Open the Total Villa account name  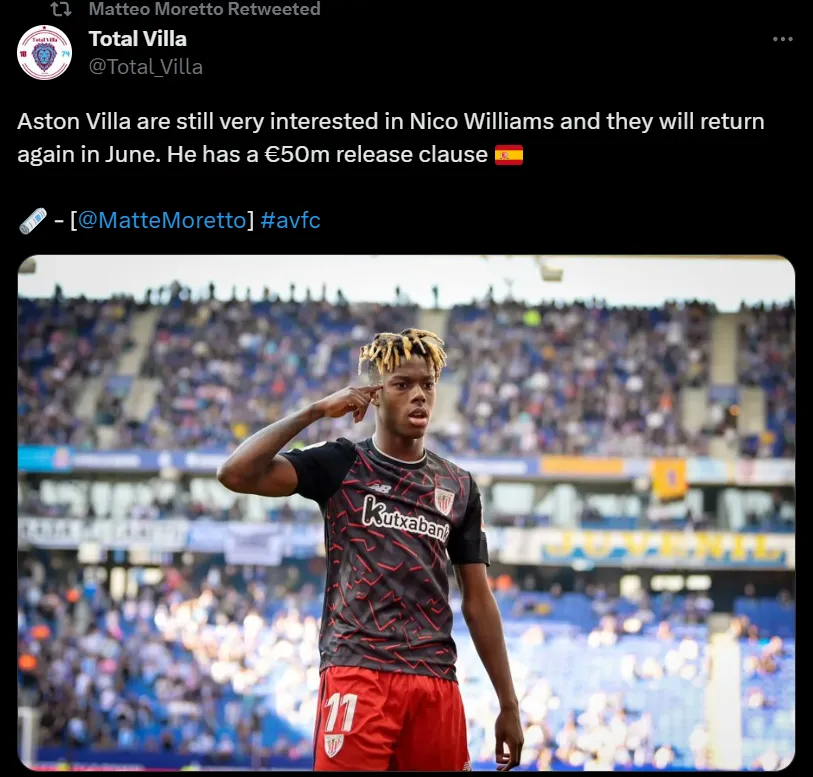137,39
